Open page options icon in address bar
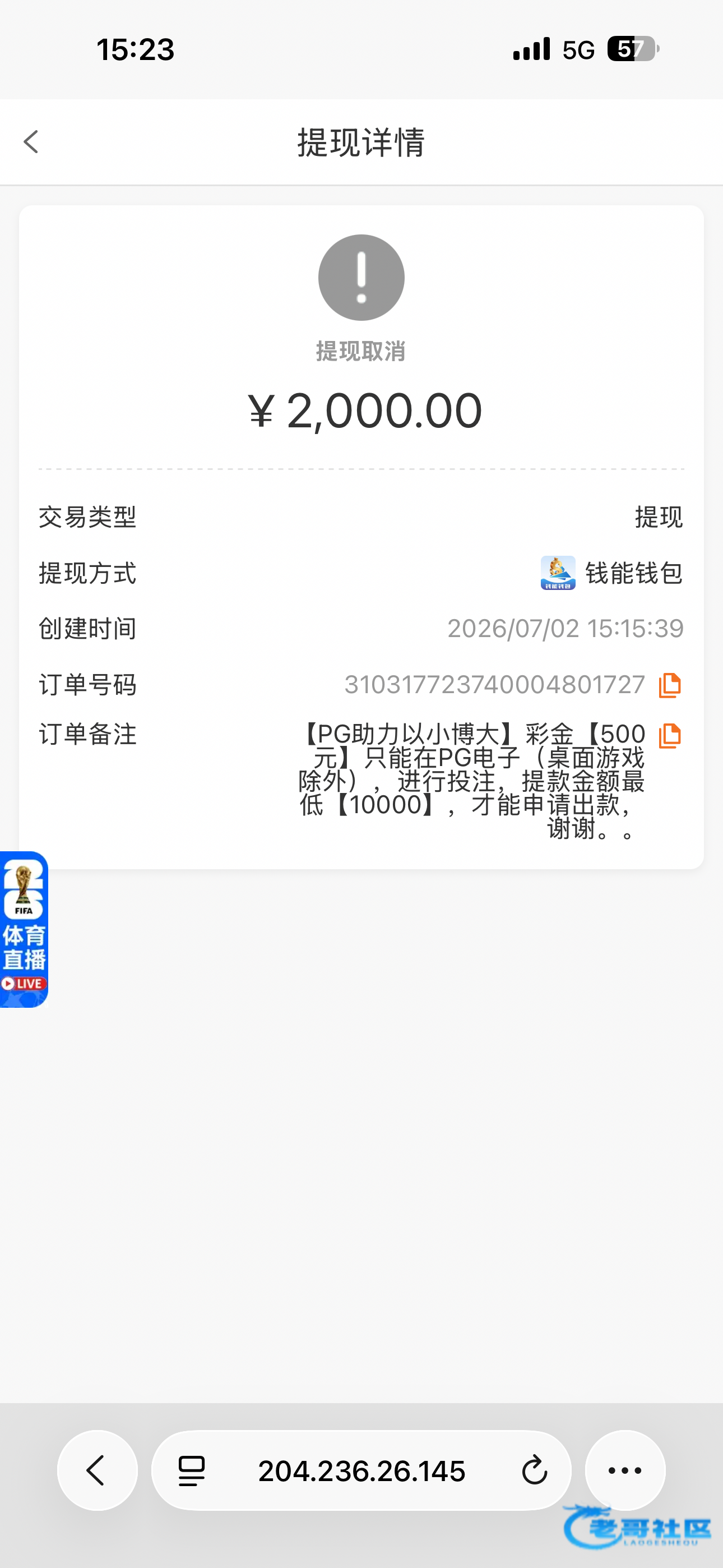Image resolution: width=723 pixels, height=1568 pixels. 191,1470
